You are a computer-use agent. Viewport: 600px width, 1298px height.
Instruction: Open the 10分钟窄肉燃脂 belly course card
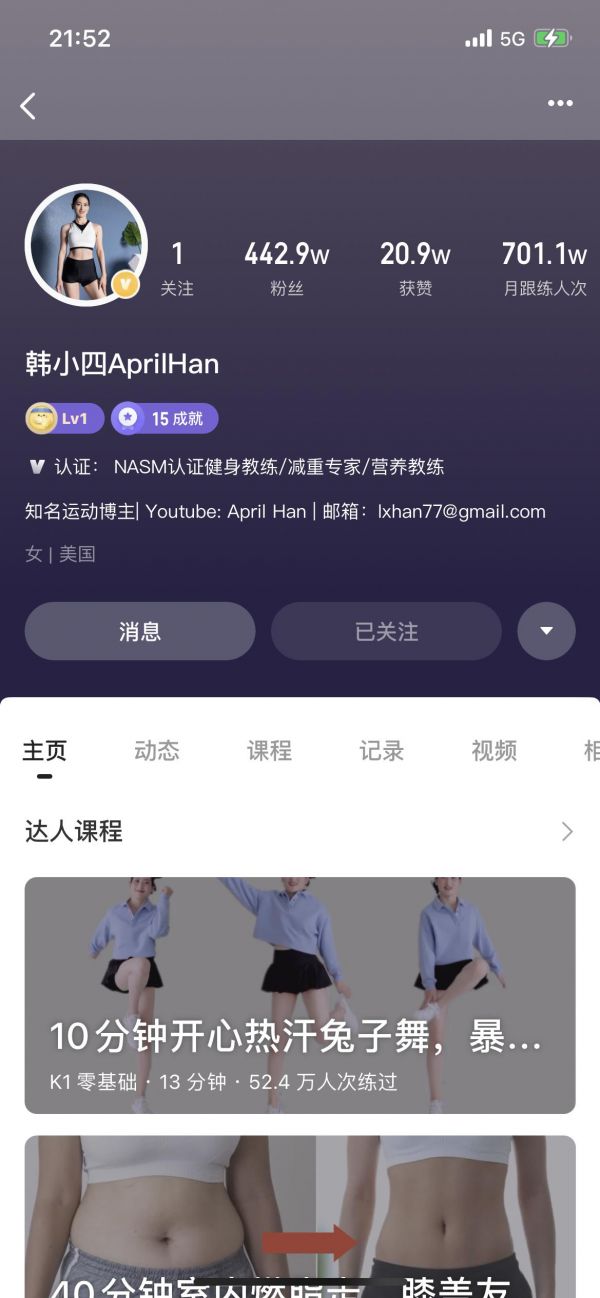300,1215
